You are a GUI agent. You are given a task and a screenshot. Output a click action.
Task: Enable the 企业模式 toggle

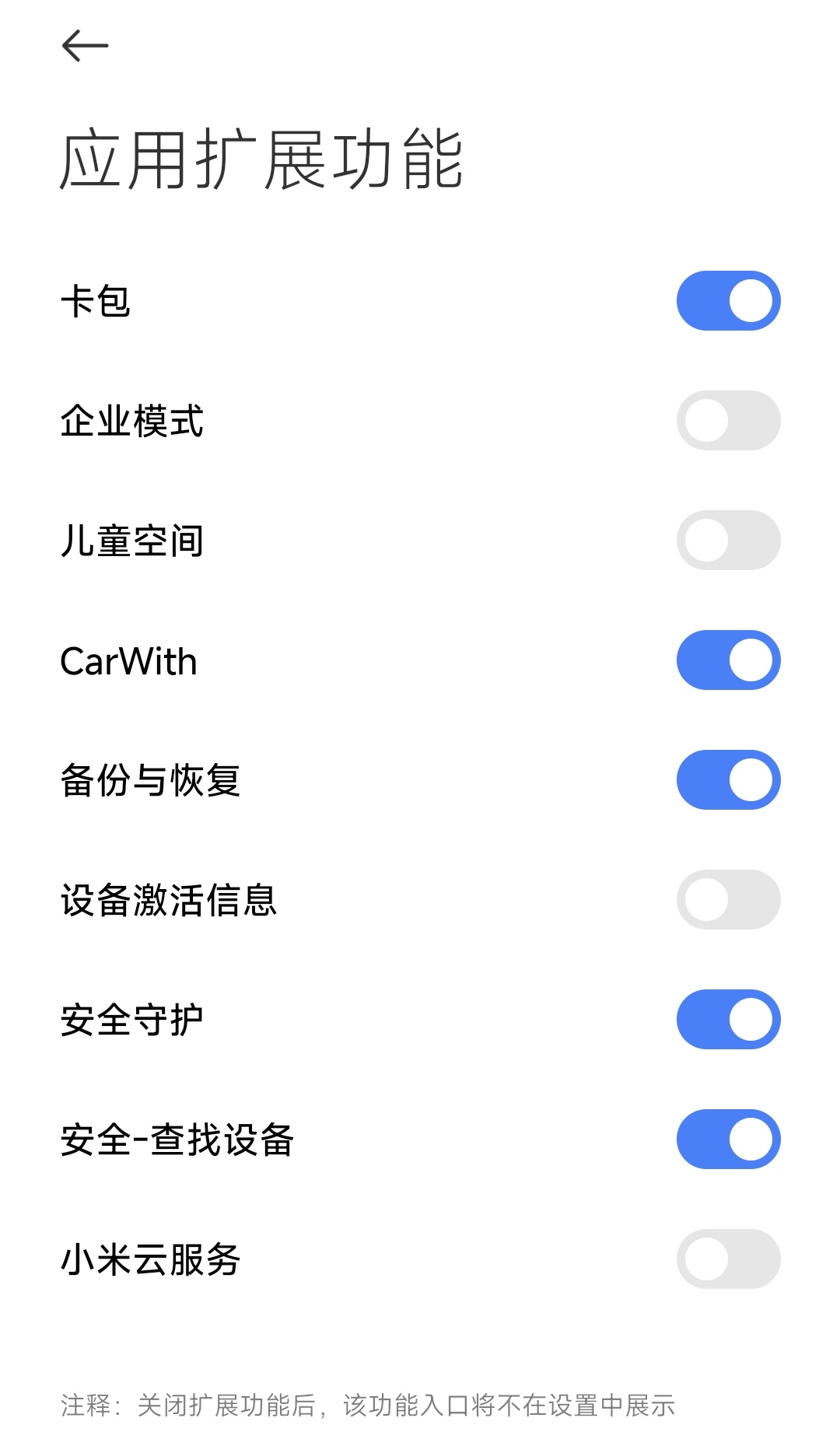728,421
